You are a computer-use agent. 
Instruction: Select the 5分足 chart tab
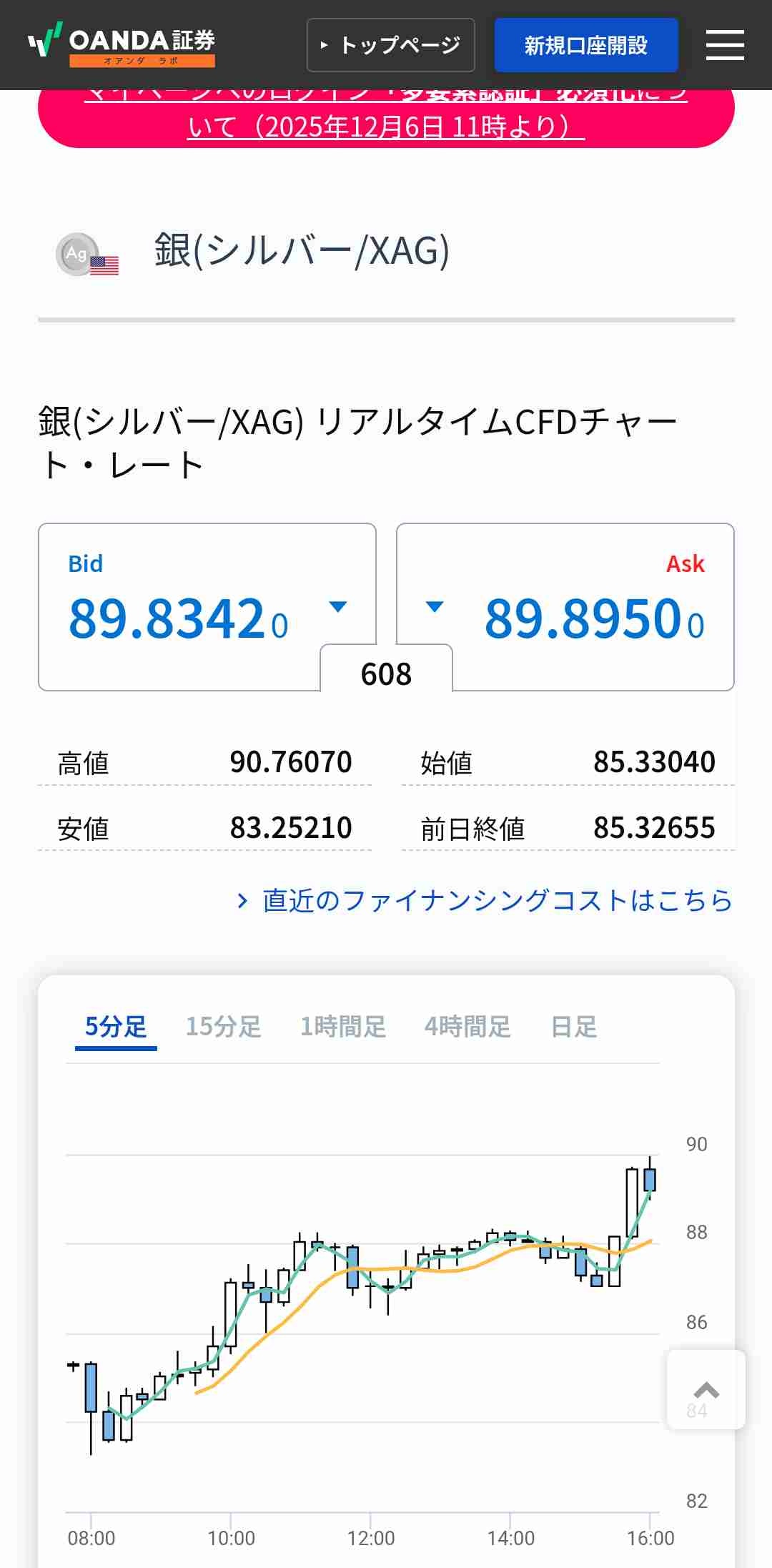coord(116,1027)
